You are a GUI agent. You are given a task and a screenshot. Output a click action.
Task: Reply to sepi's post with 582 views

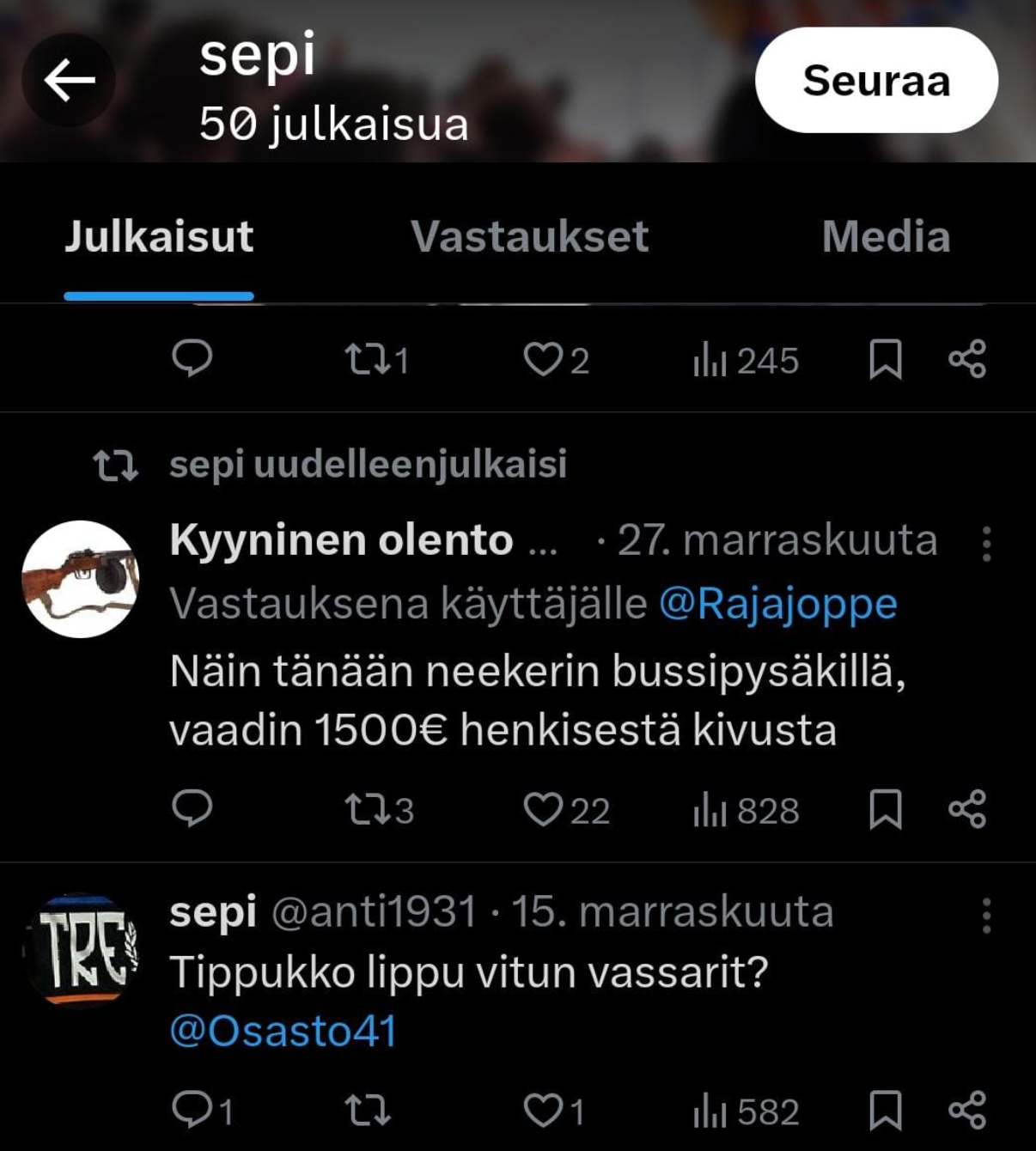click(192, 1110)
